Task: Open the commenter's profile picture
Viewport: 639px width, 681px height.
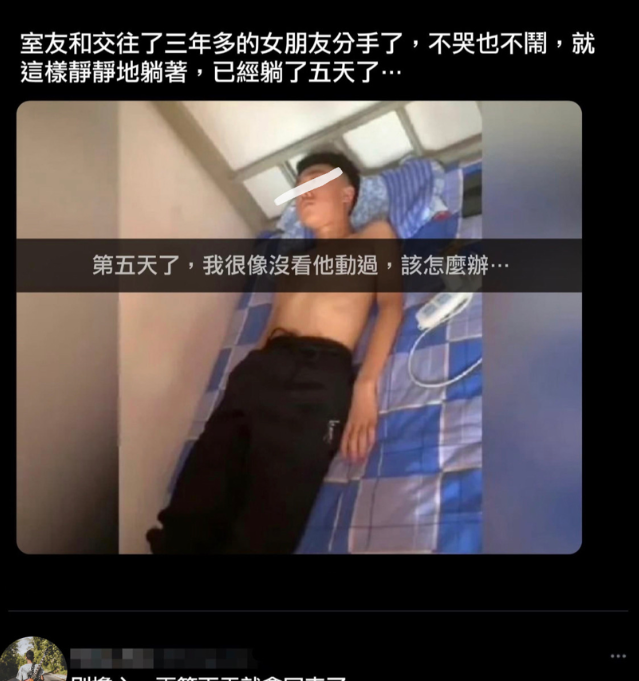Action: (33, 662)
